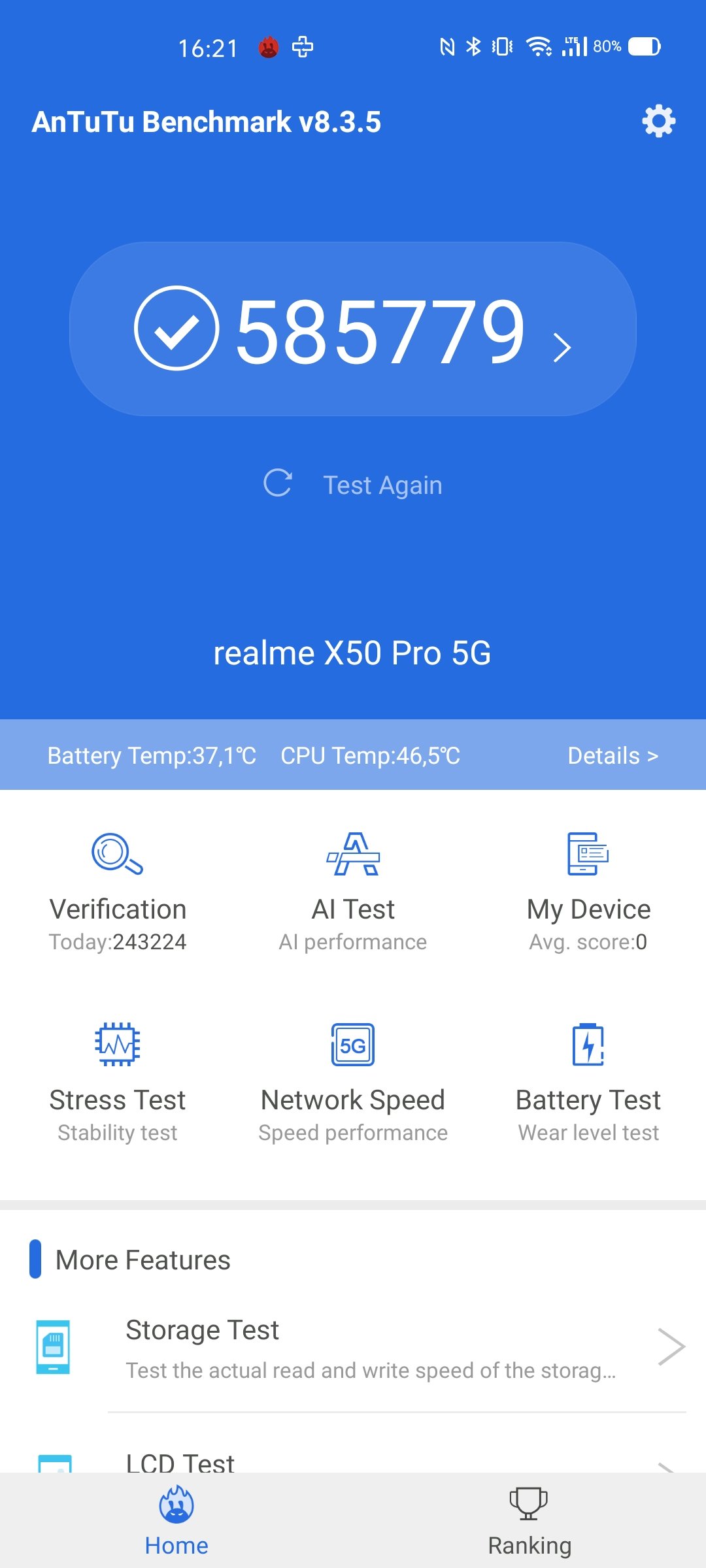Open My Device info
This screenshot has width=706, height=1568.
588,891
